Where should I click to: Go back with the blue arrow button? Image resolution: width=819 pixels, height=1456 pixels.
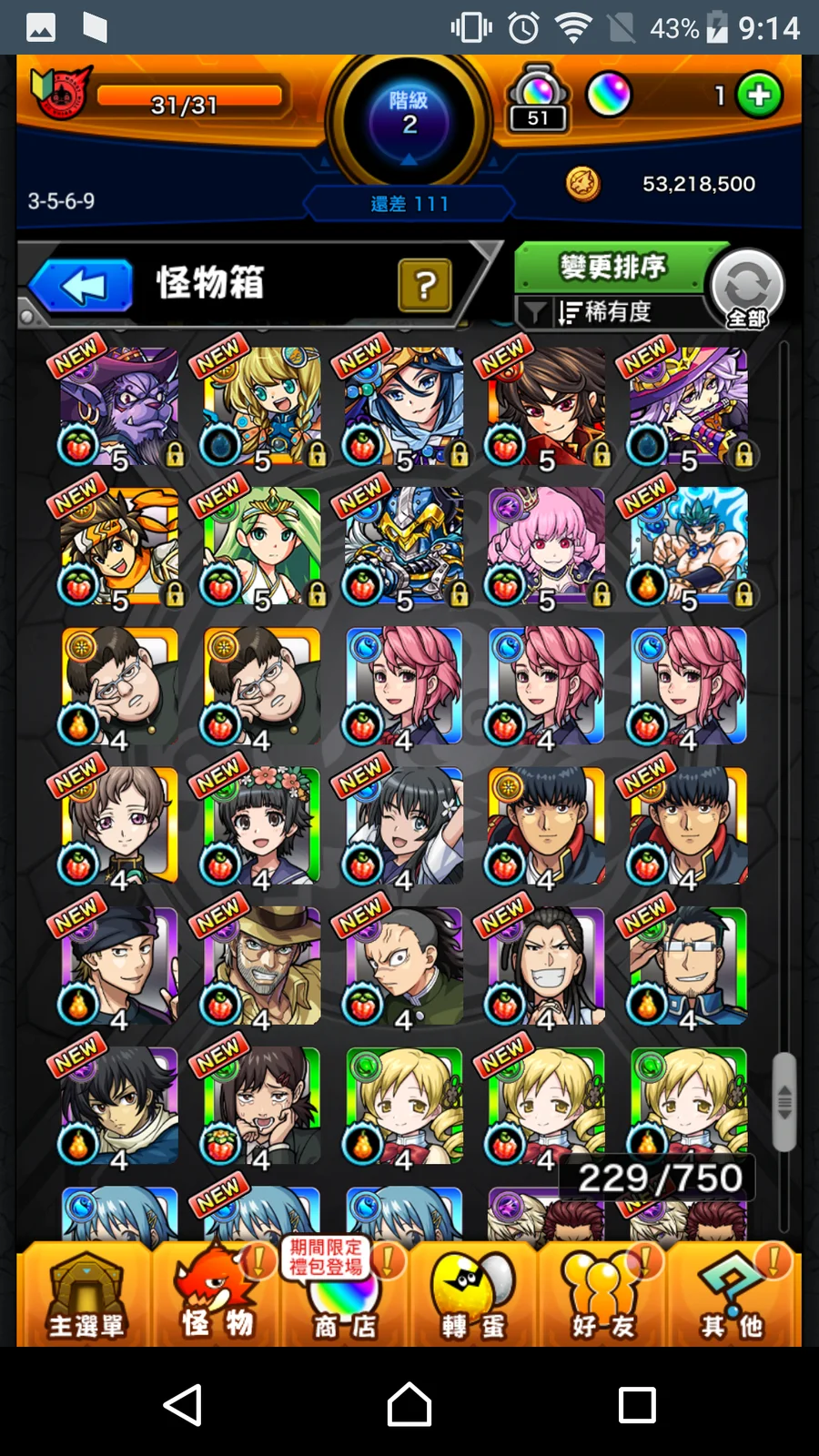(82, 286)
